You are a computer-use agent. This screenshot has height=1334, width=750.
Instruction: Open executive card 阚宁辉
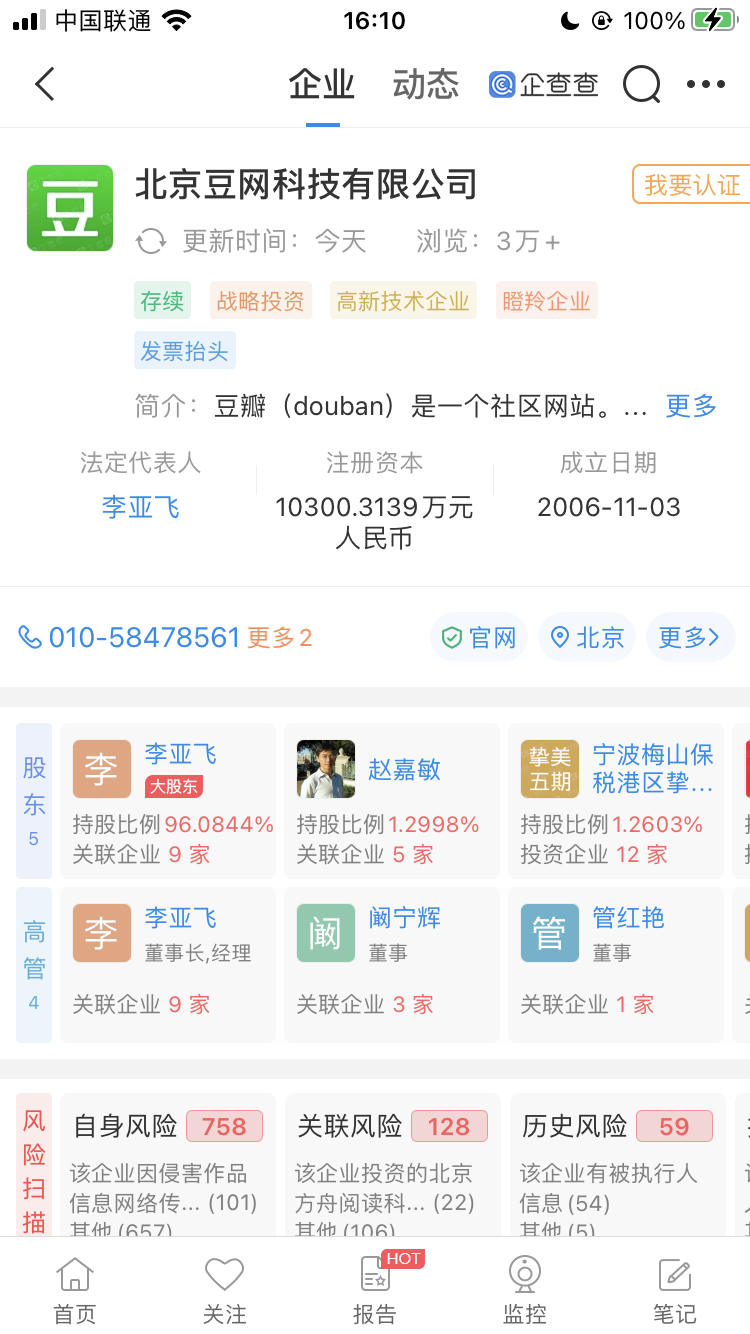coord(391,964)
